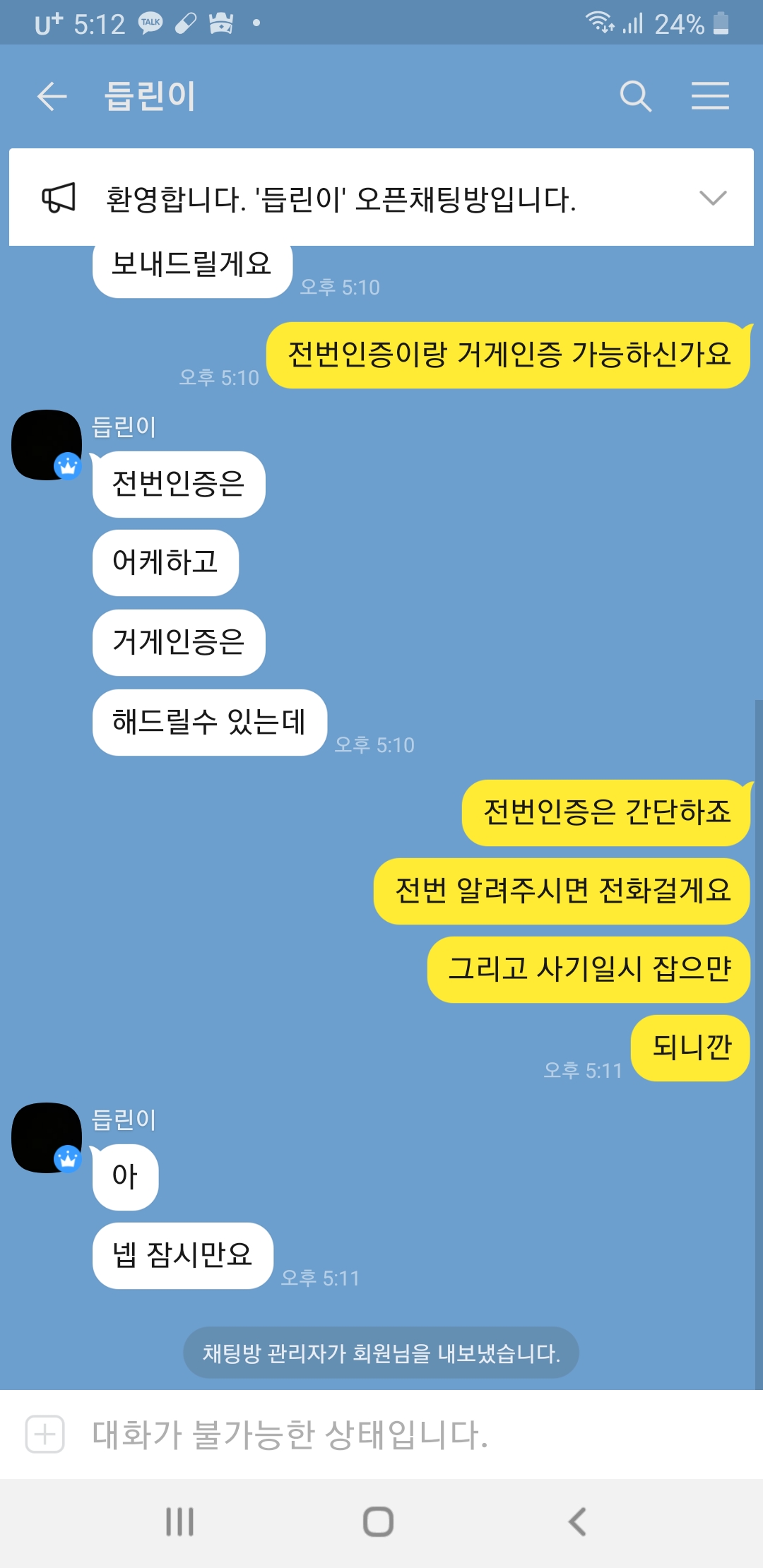
Task: Search within the 듭린이 chat
Action: click(x=635, y=96)
